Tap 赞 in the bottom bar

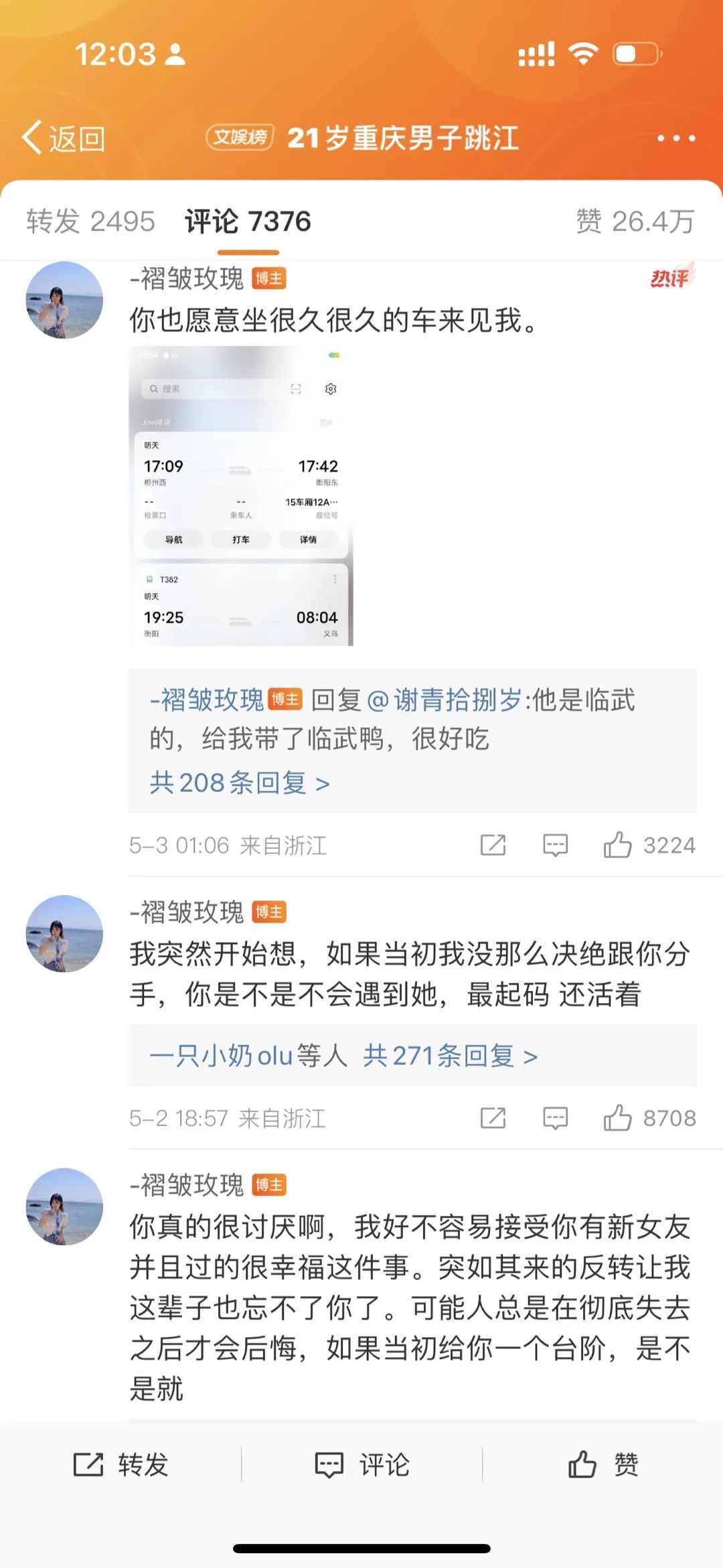click(x=602, y=1464)
